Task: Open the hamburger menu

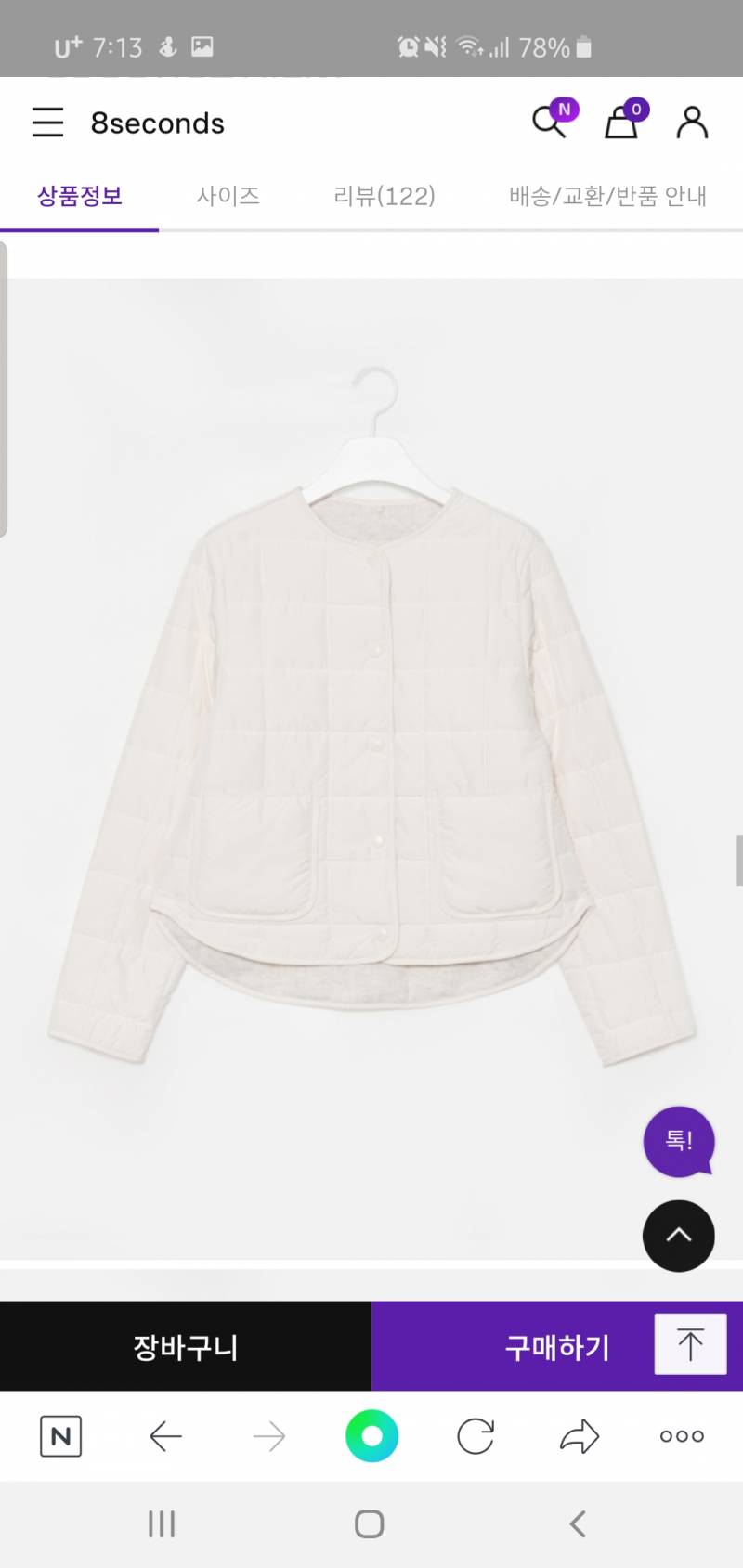Action: coord(47,123)
